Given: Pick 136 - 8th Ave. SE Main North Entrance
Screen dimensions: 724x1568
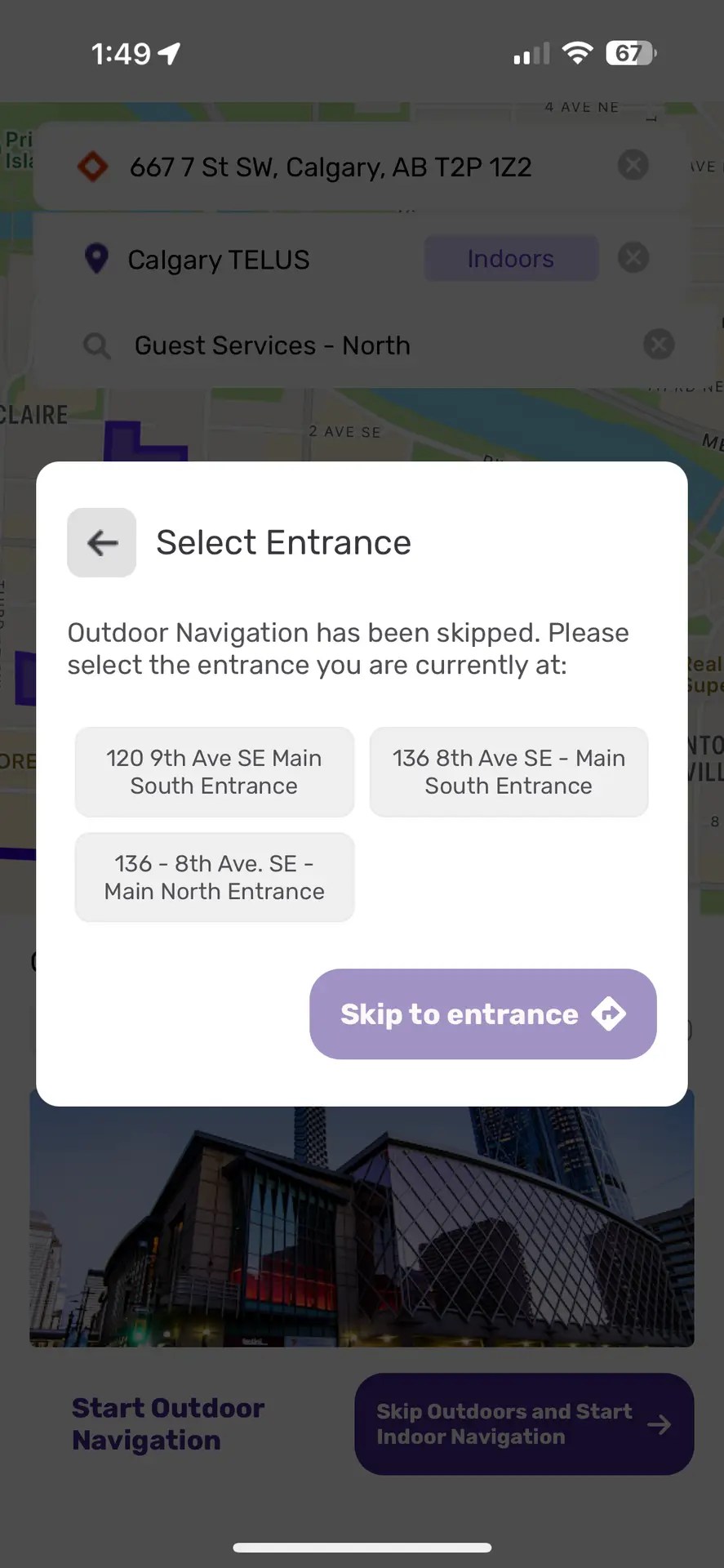Looking at the screenshot, I should 215,877.
